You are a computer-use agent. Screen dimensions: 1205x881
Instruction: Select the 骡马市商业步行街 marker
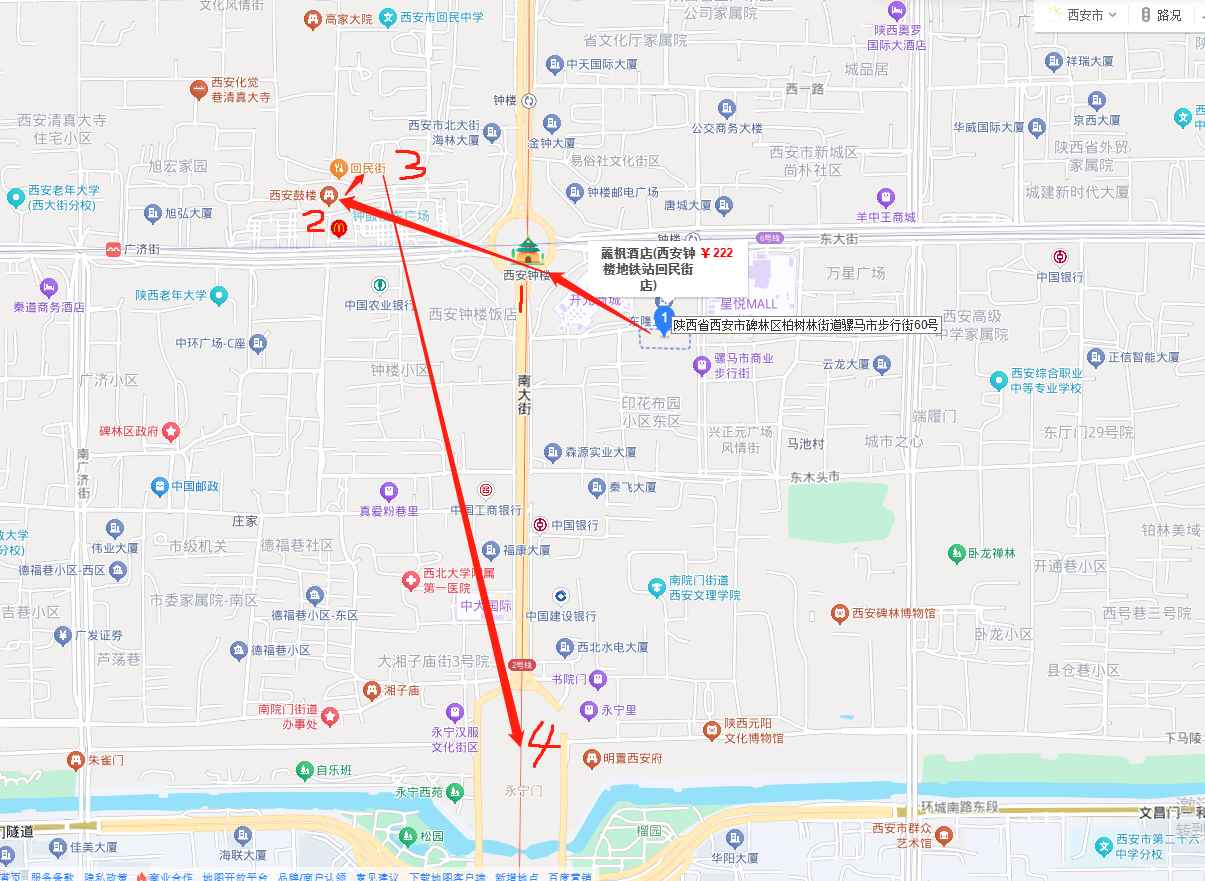703,365
